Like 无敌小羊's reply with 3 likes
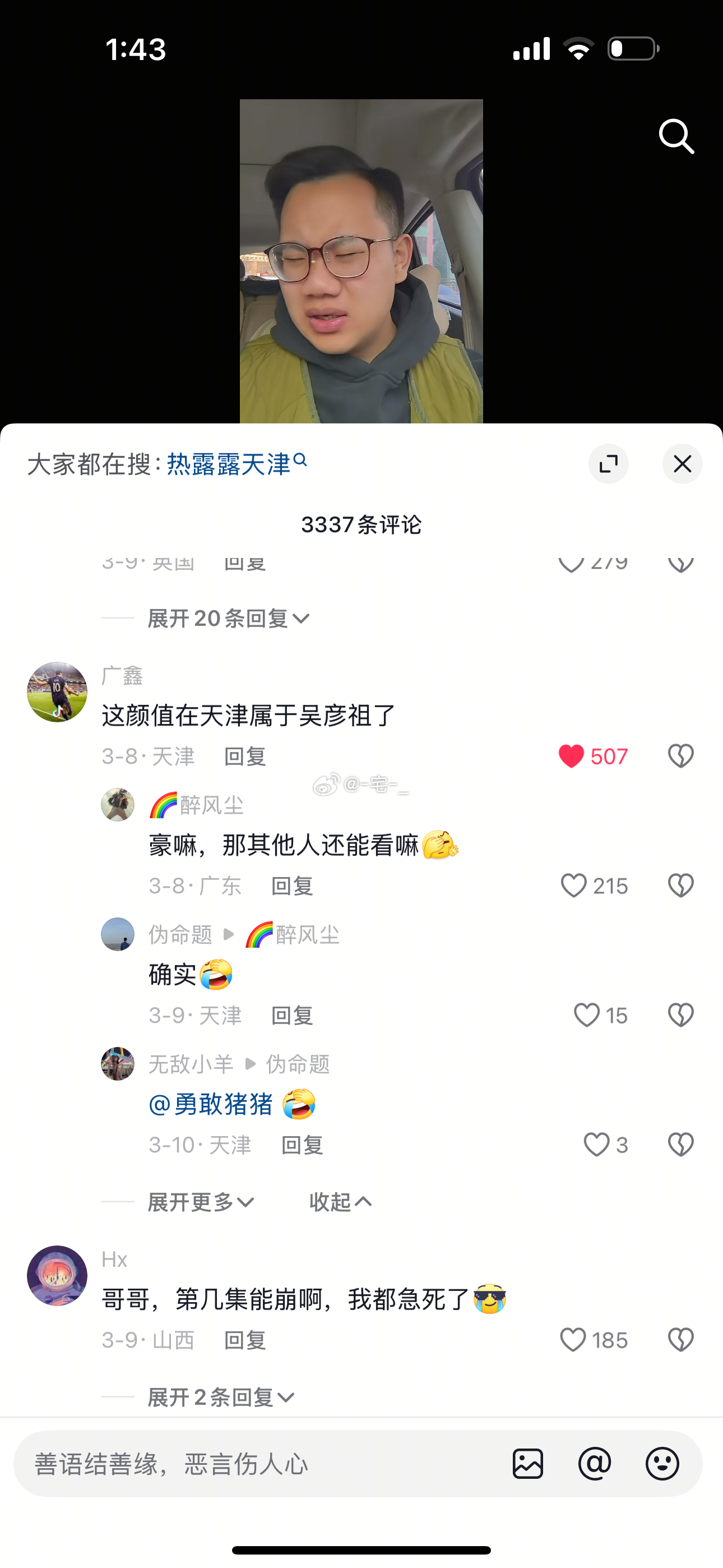Screen dimensions: 723x1568 pos(596,1145)
